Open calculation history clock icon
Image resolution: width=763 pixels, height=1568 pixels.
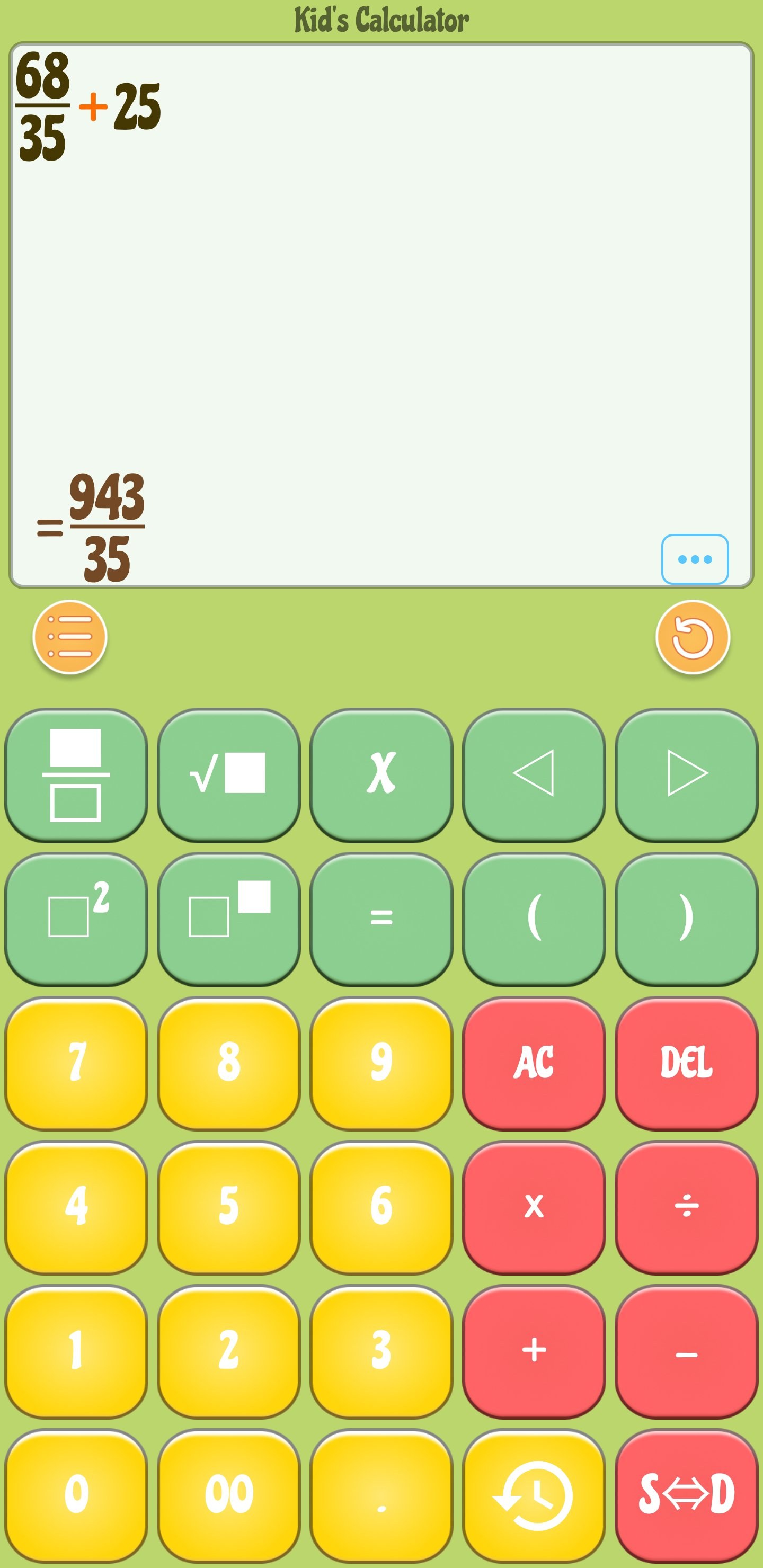[x=534, y=1495]
